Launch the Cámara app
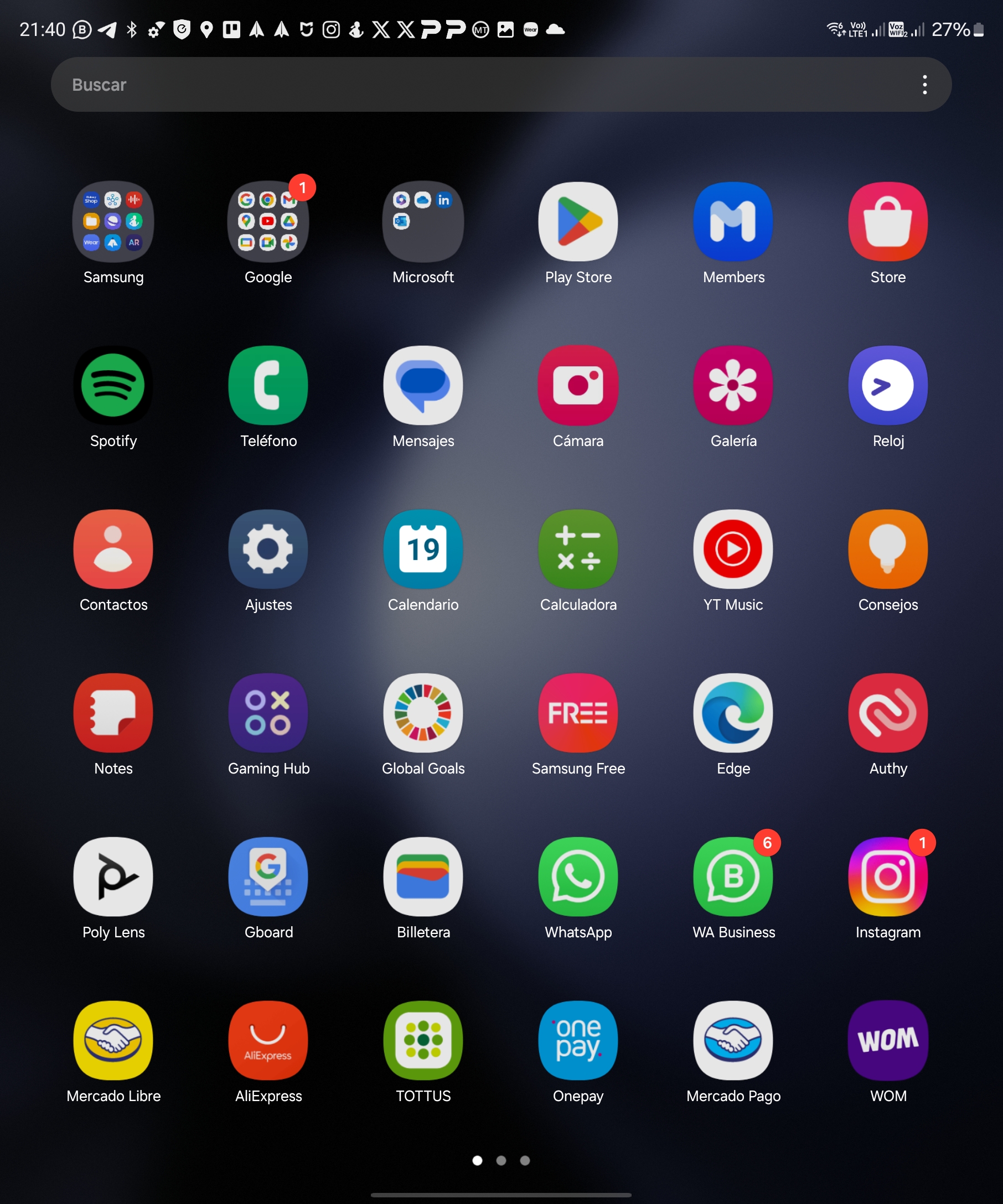Viewport: 1003px width, 1204px height. click(x=578, y=385)
